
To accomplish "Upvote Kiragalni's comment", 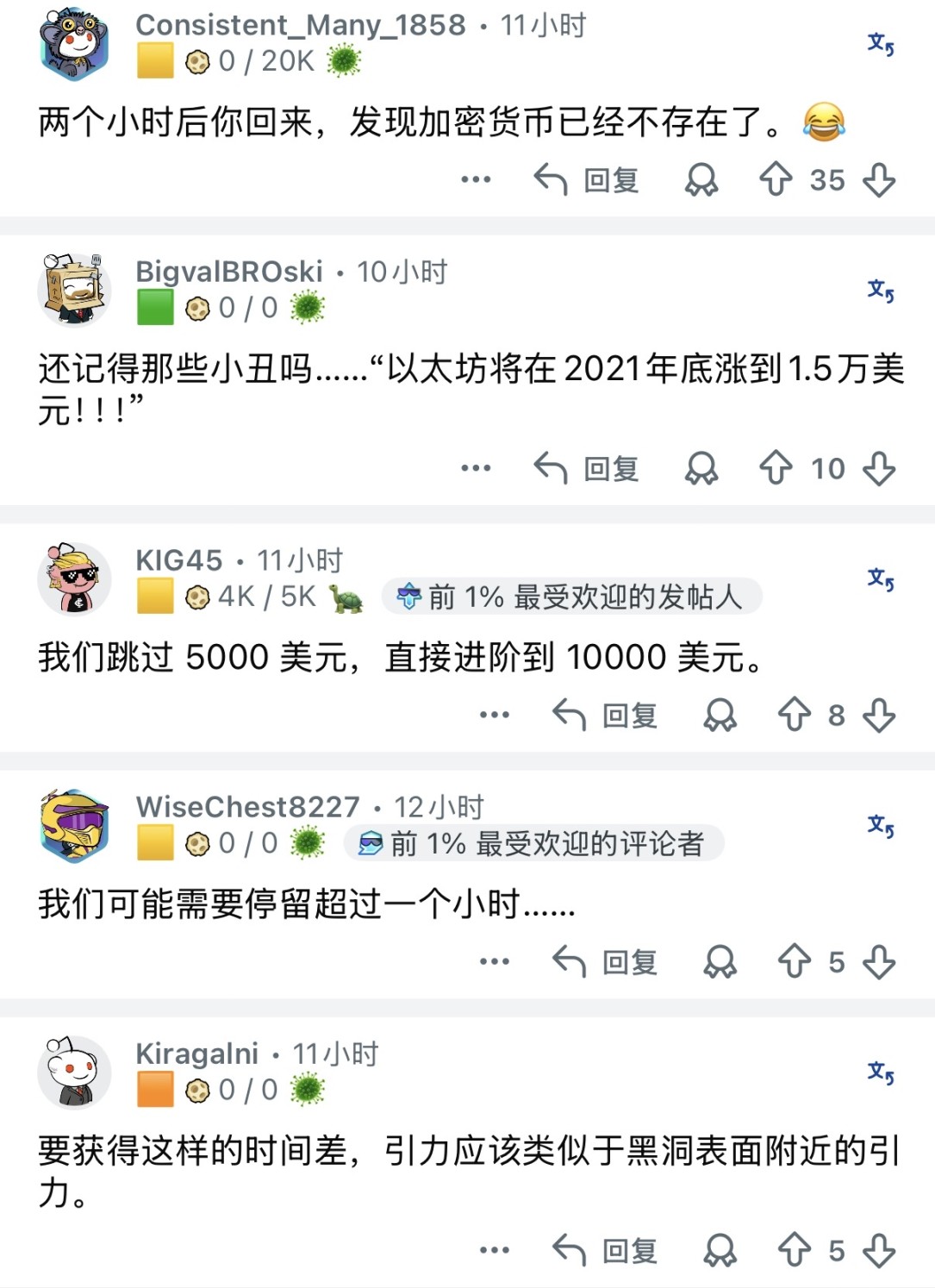I will coord(794,1250).
